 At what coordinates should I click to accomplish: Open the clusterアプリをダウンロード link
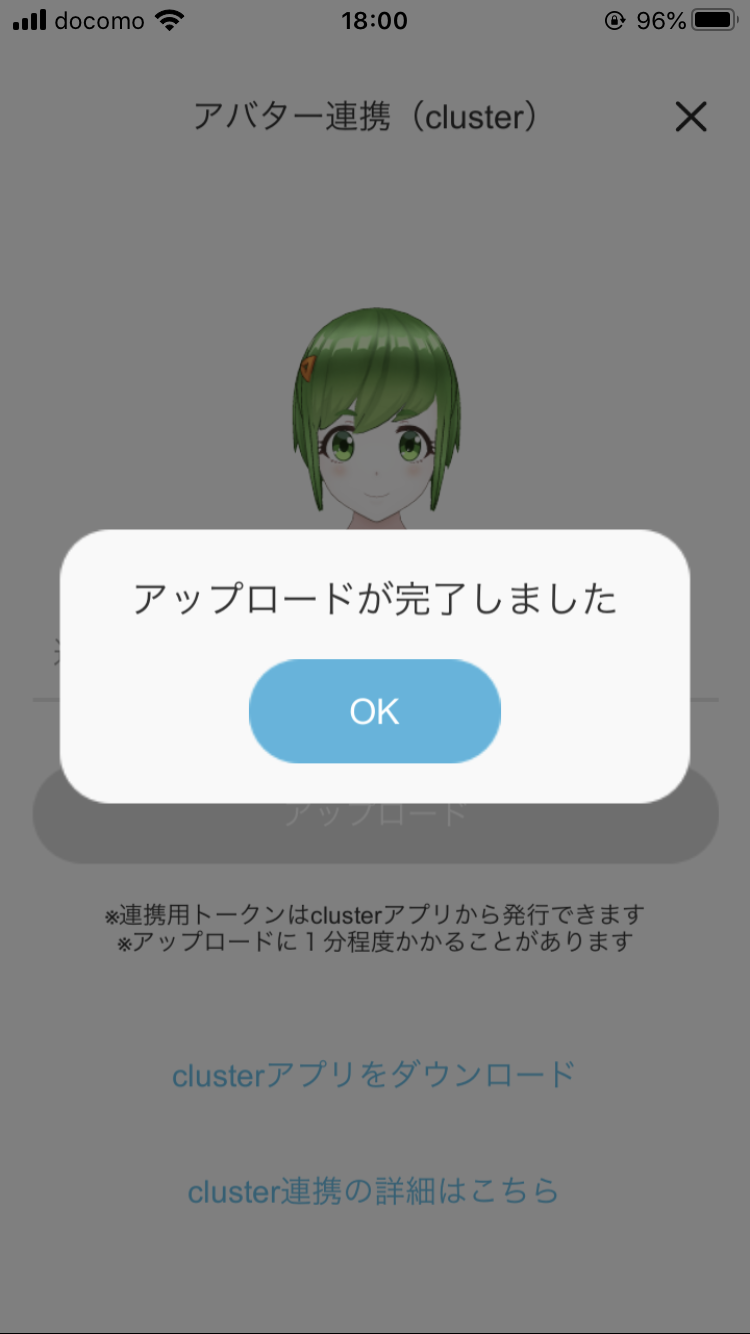[375, 1075]
